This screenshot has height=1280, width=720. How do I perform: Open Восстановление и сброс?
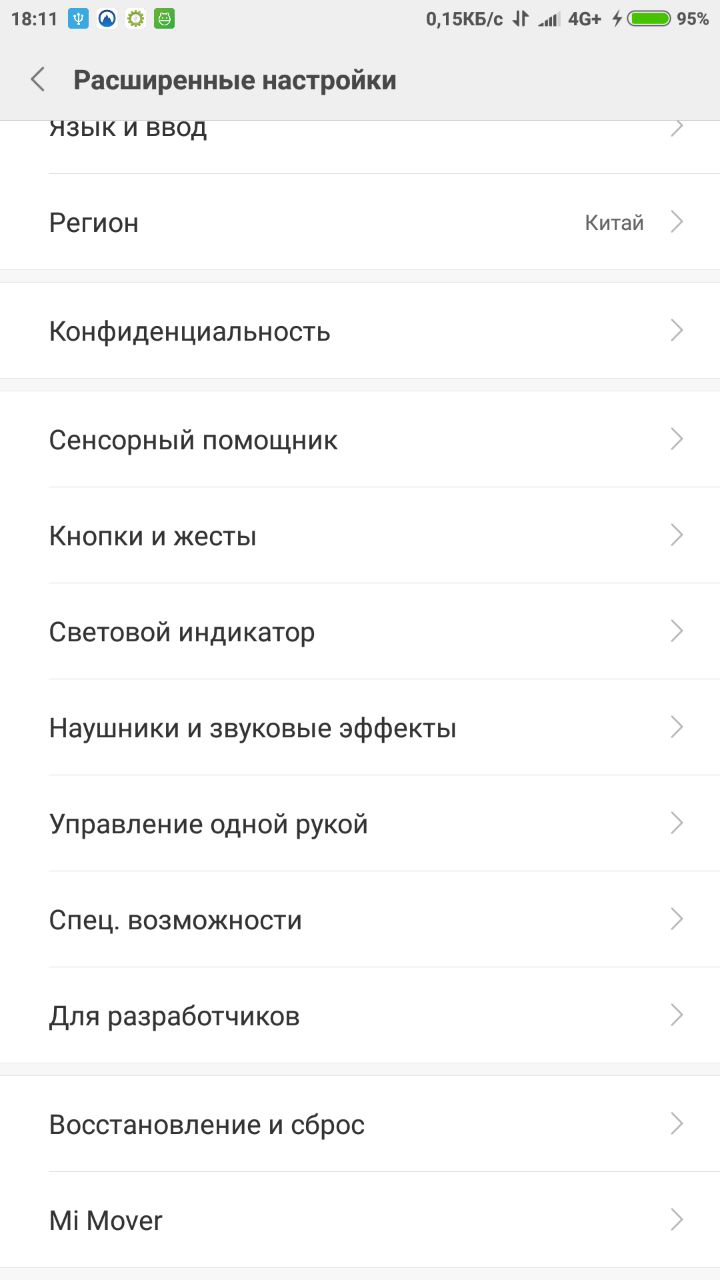coord(360,1125)
